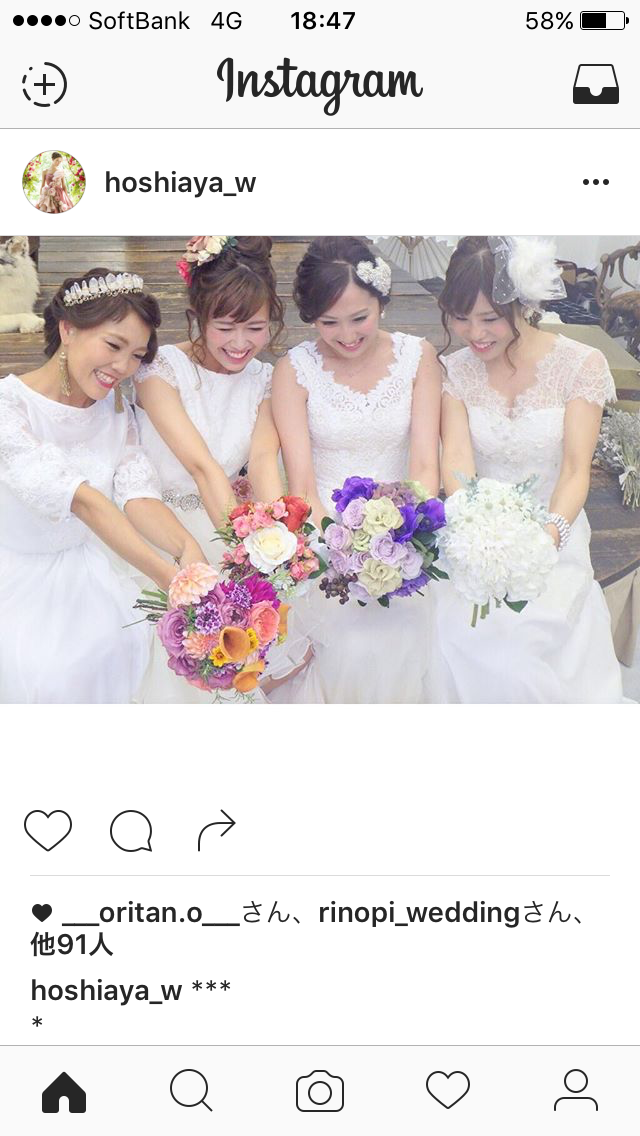The height and width of the screenshot is (1136, 640).
Task: View the profile of rinopi_wedding
Action: [419, 913]
